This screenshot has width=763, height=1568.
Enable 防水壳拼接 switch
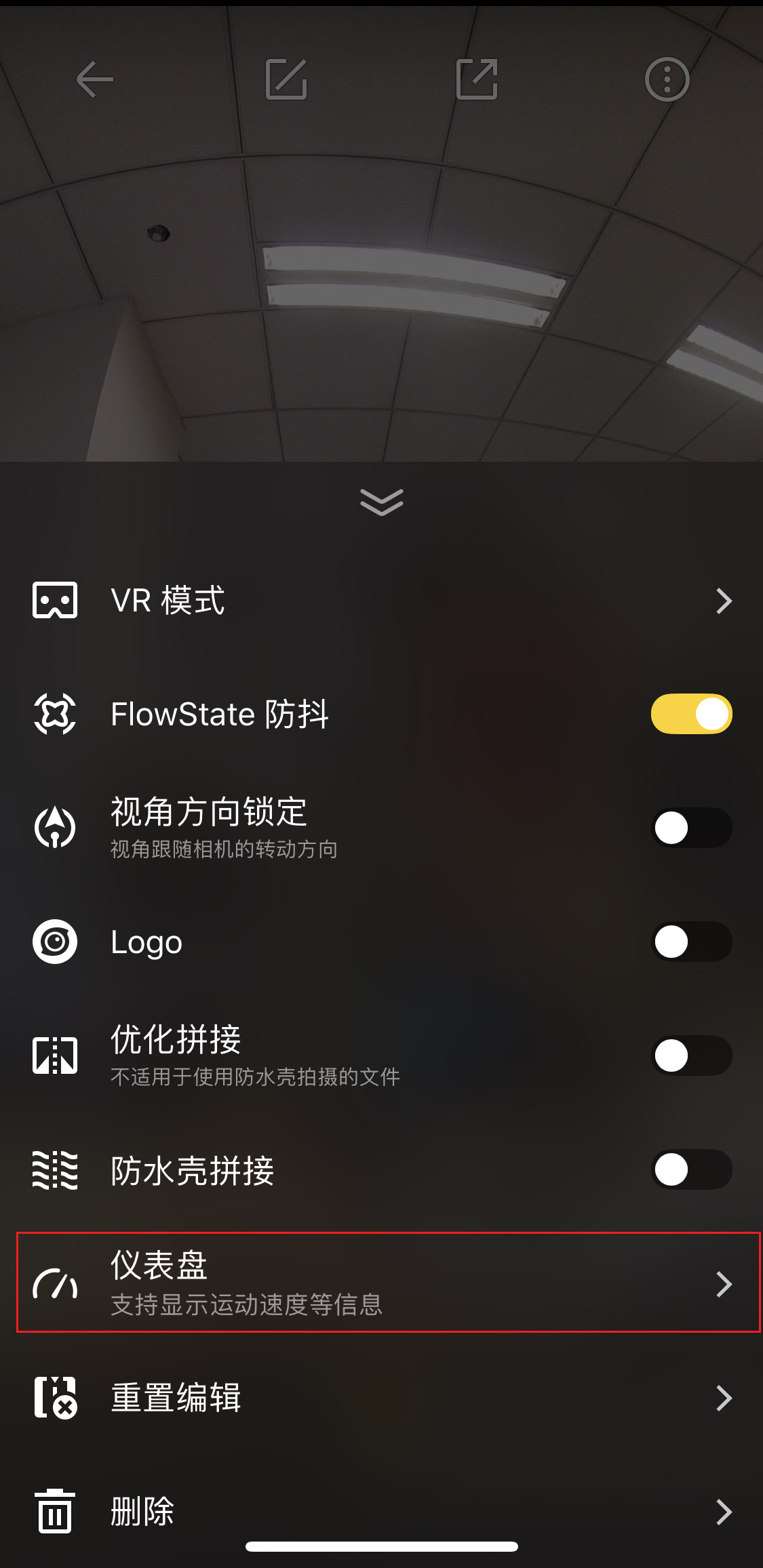(x=691, y=1169)
